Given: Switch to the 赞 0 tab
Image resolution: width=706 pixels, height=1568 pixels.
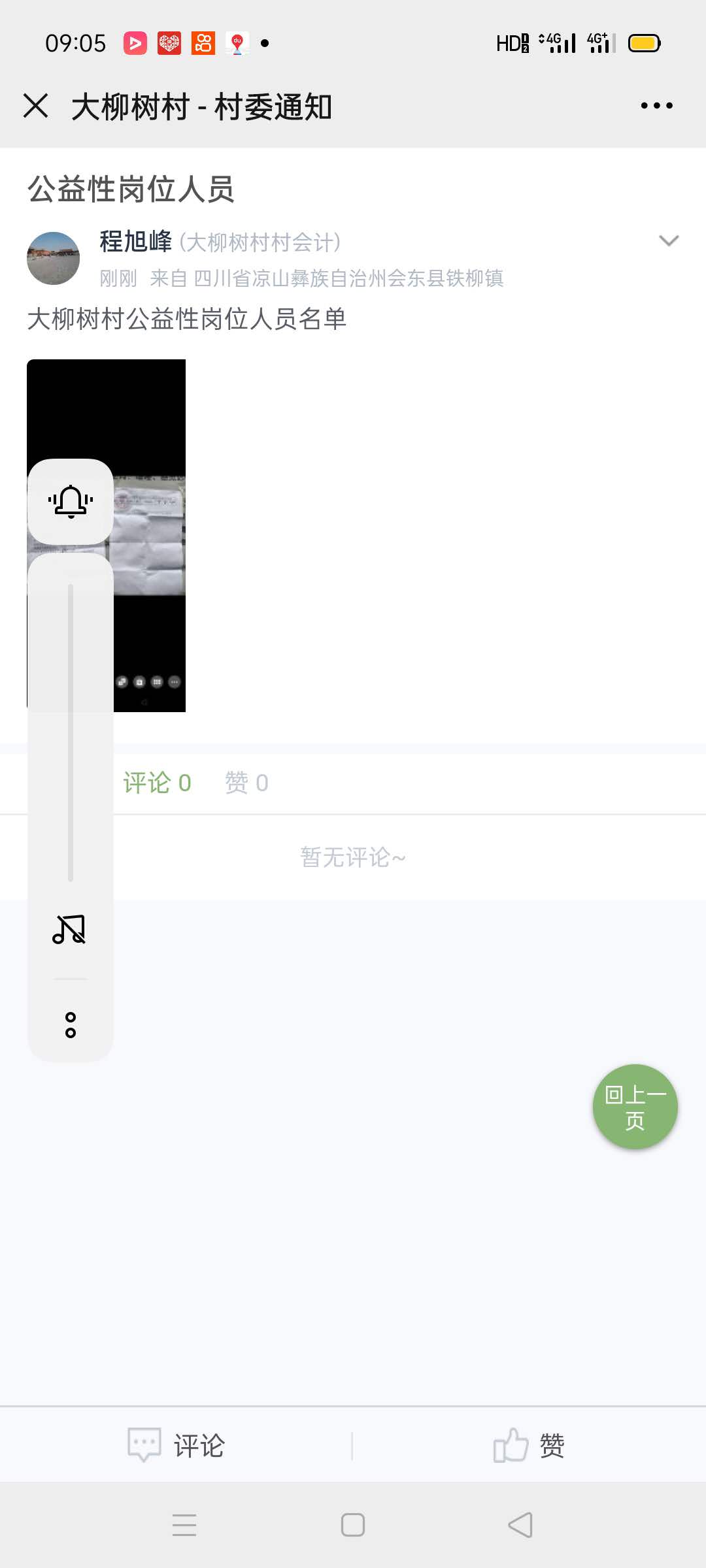Looking at the screenshot, I should click(x=246, y=783).
